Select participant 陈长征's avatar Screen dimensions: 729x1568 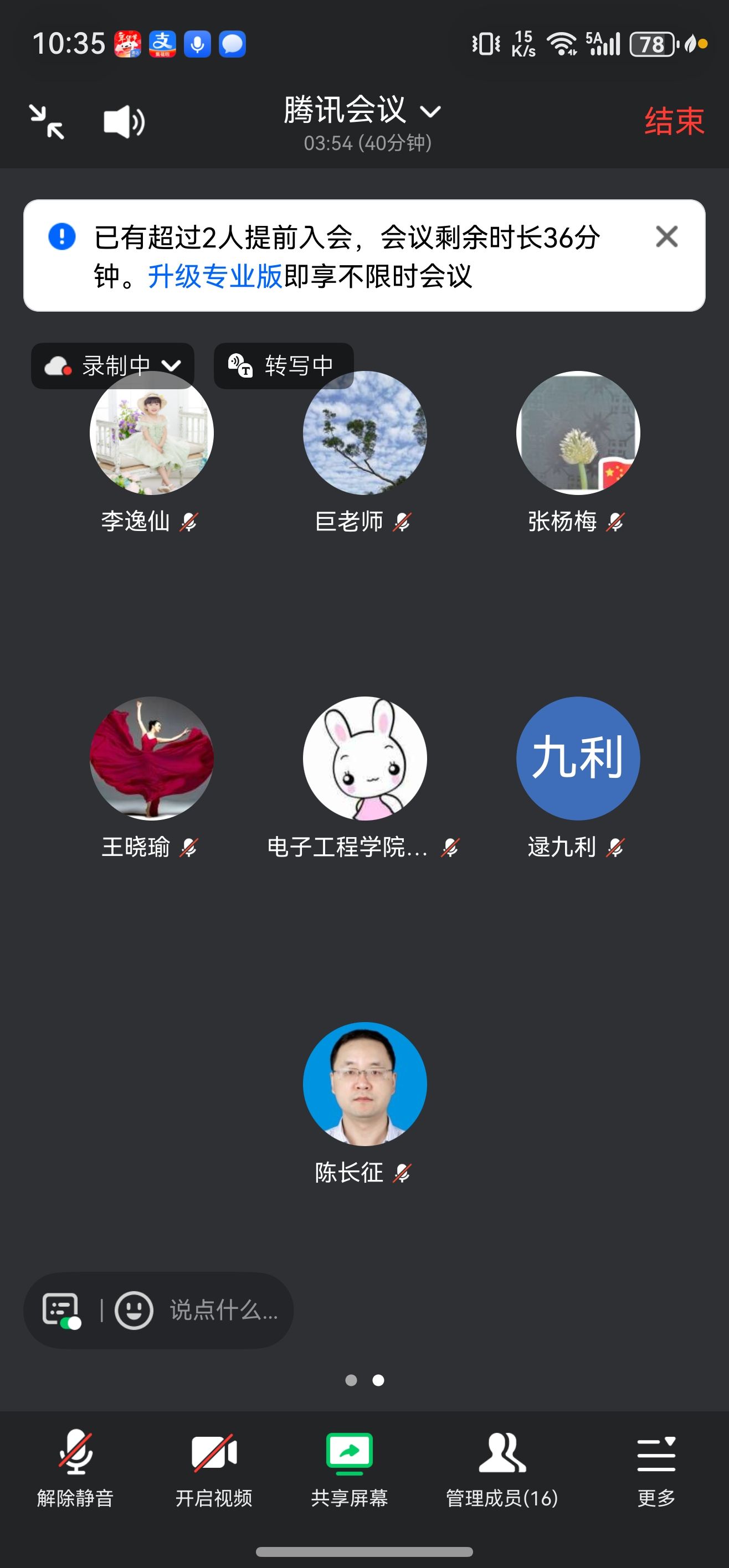[x=364, y=1084]
